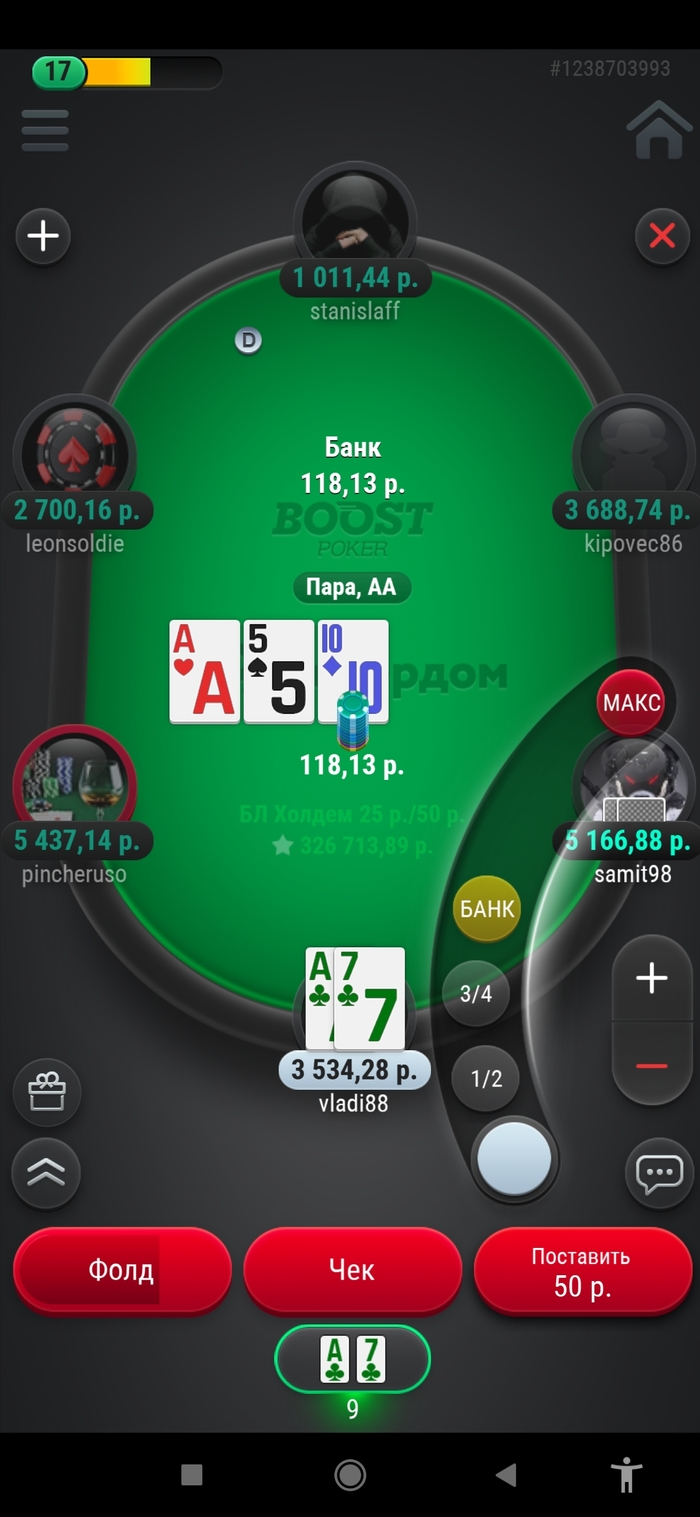
Task: Choose the 1/2 pot bet size
Action: (486, 1079)
